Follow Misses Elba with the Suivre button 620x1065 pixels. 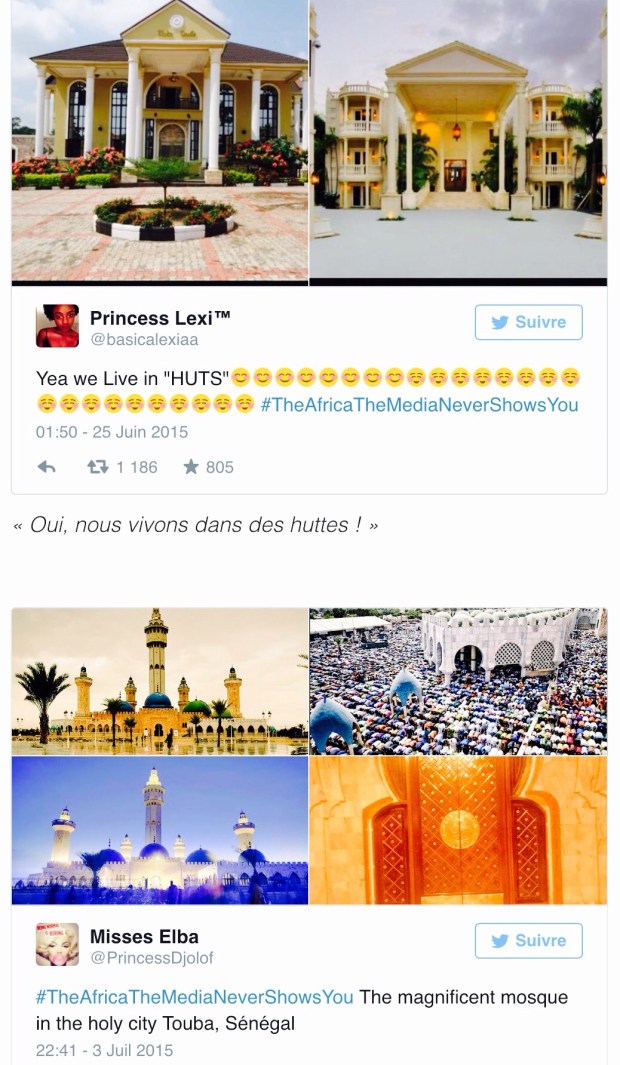[x=528, y=940]
